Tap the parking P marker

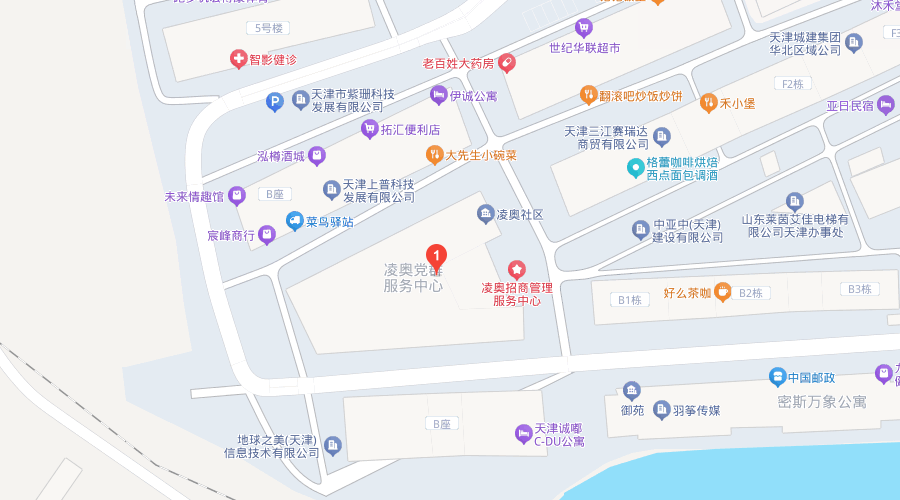(x=274, y=101)
